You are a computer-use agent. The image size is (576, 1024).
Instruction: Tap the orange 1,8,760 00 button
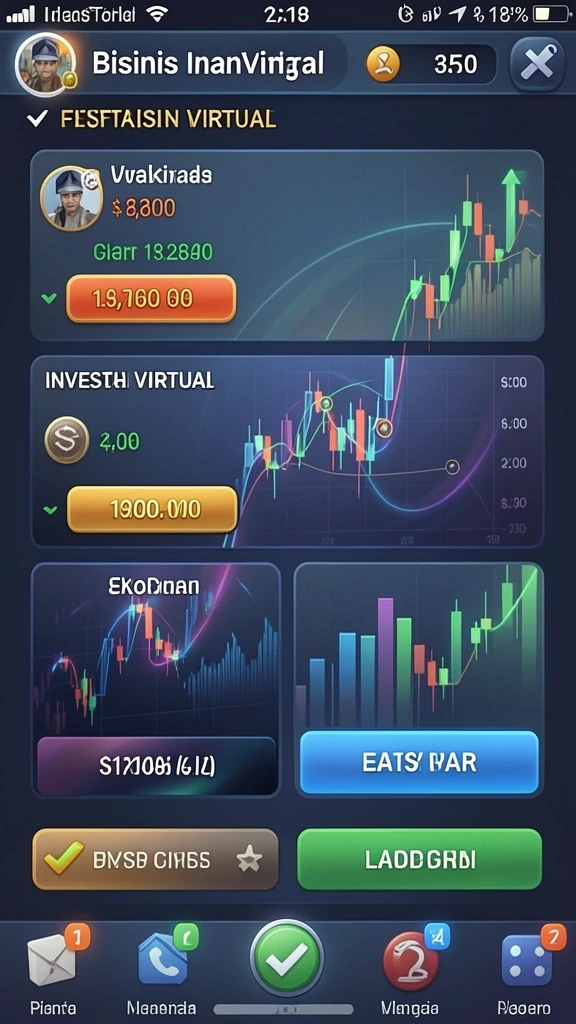pyautogui.click(x=151, y=298)
